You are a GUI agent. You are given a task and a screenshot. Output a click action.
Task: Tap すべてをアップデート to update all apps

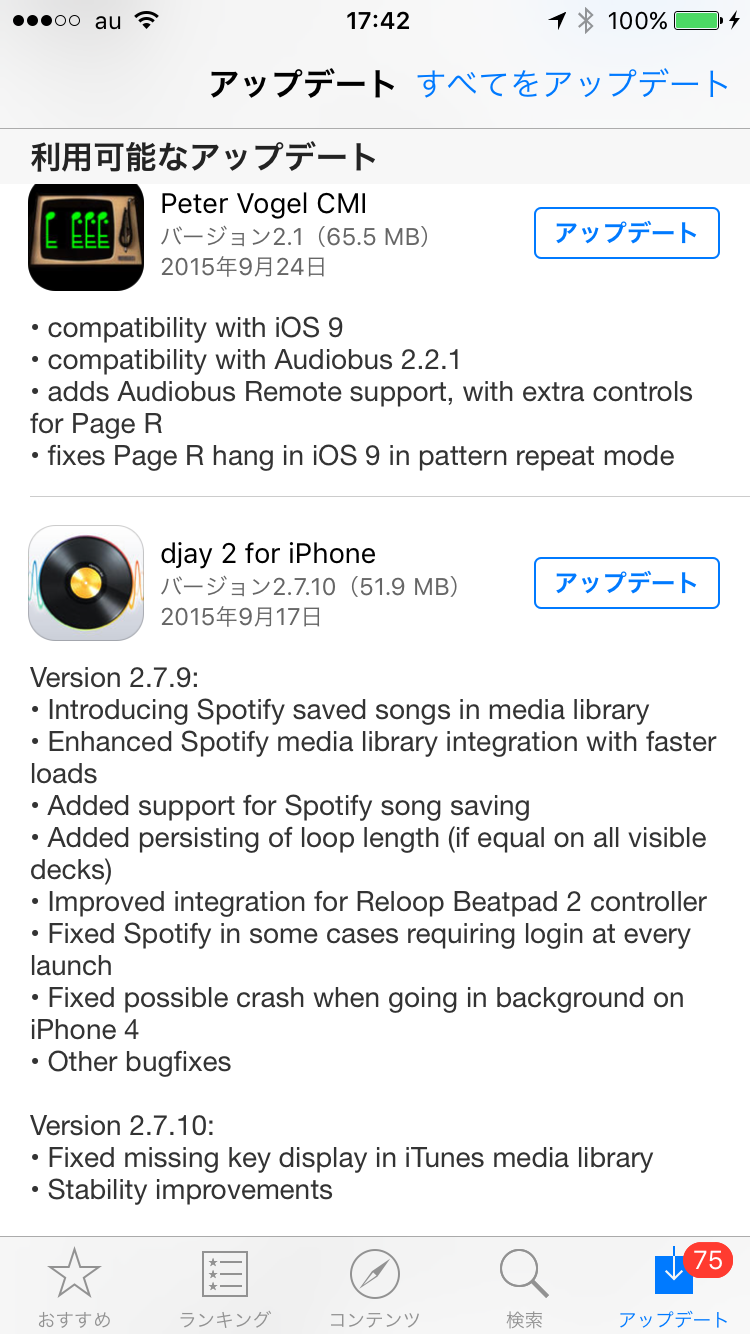coord(573,84)
